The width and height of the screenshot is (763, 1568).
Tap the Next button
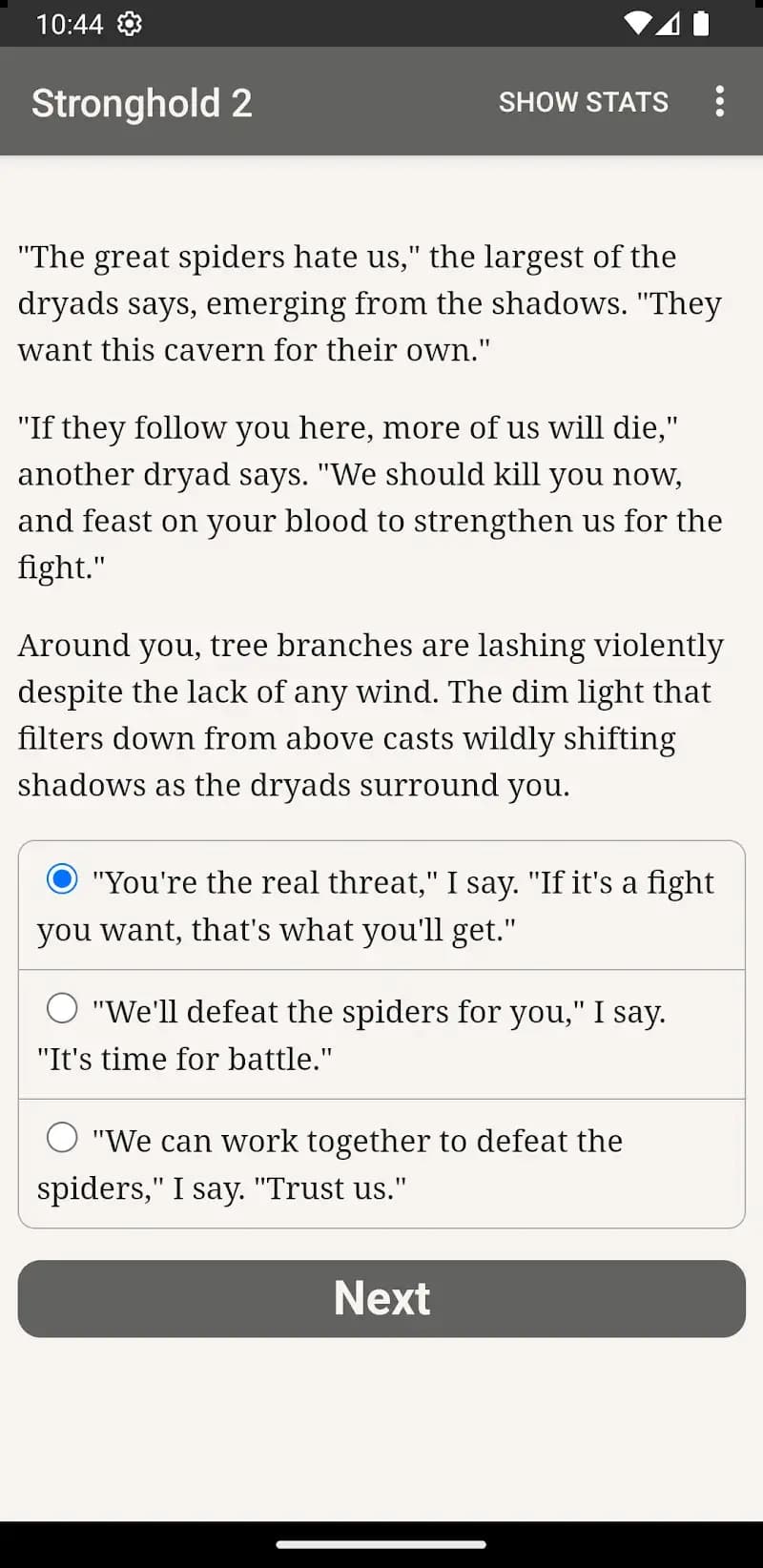(x=381, y=1298)
